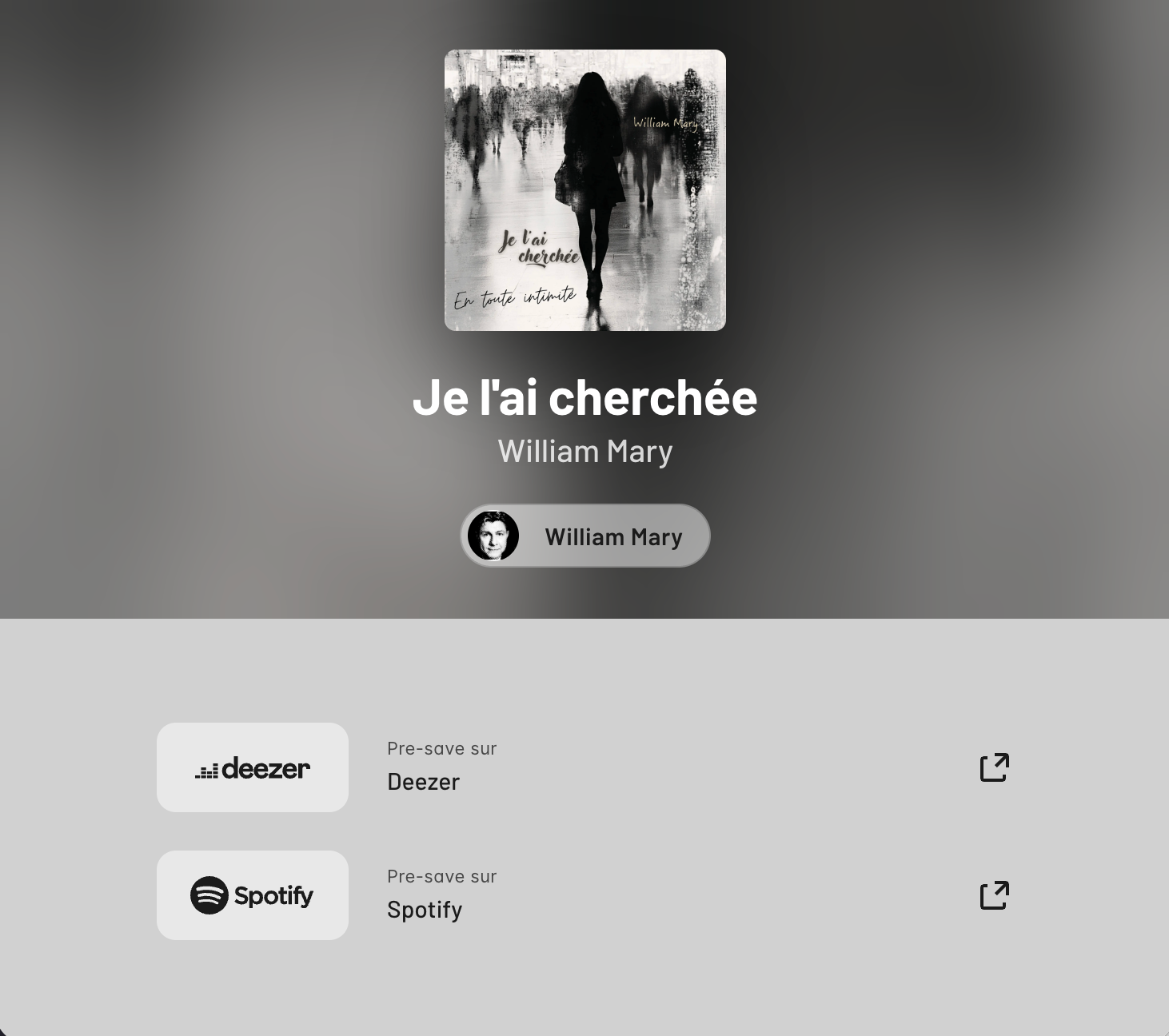1169x1036 pixels.
Task: Open the Je l'ai cherchée cover art
Action: tap(584, 190)
